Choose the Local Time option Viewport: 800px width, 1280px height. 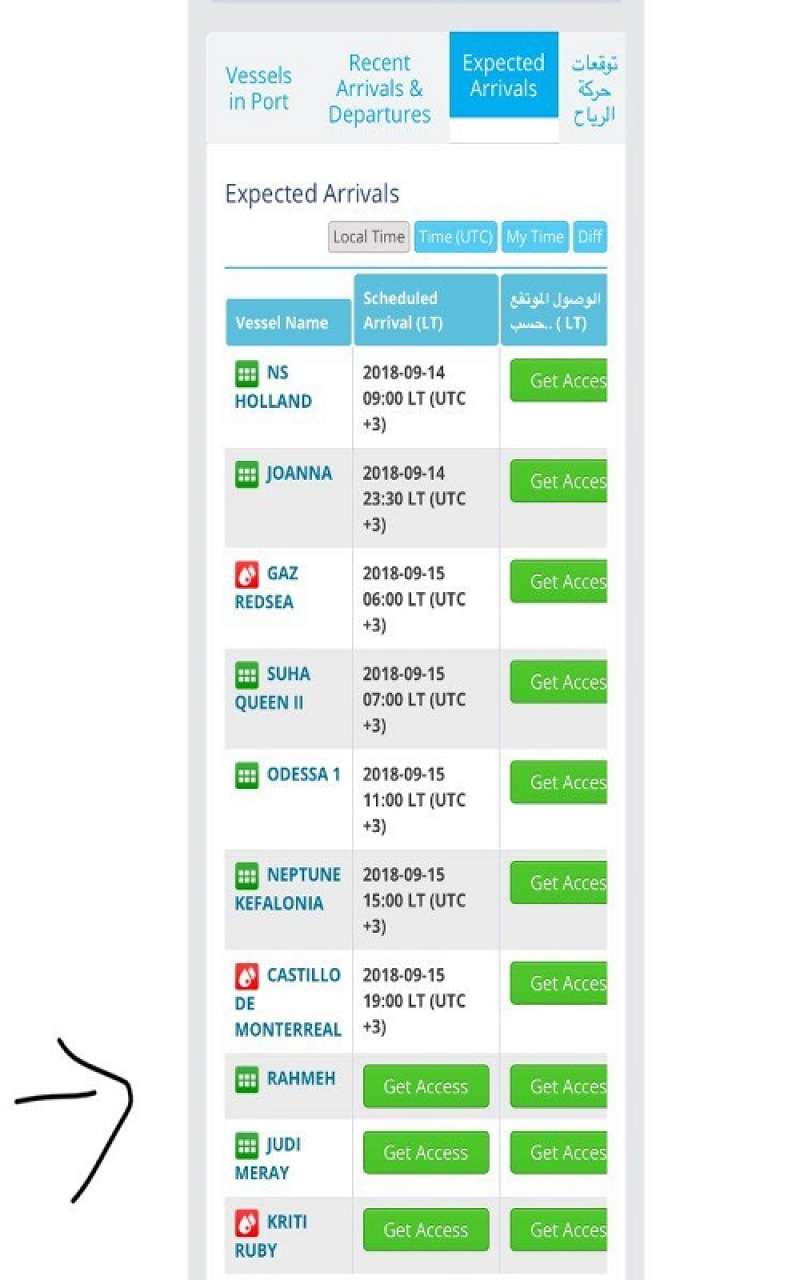point(369,237)
